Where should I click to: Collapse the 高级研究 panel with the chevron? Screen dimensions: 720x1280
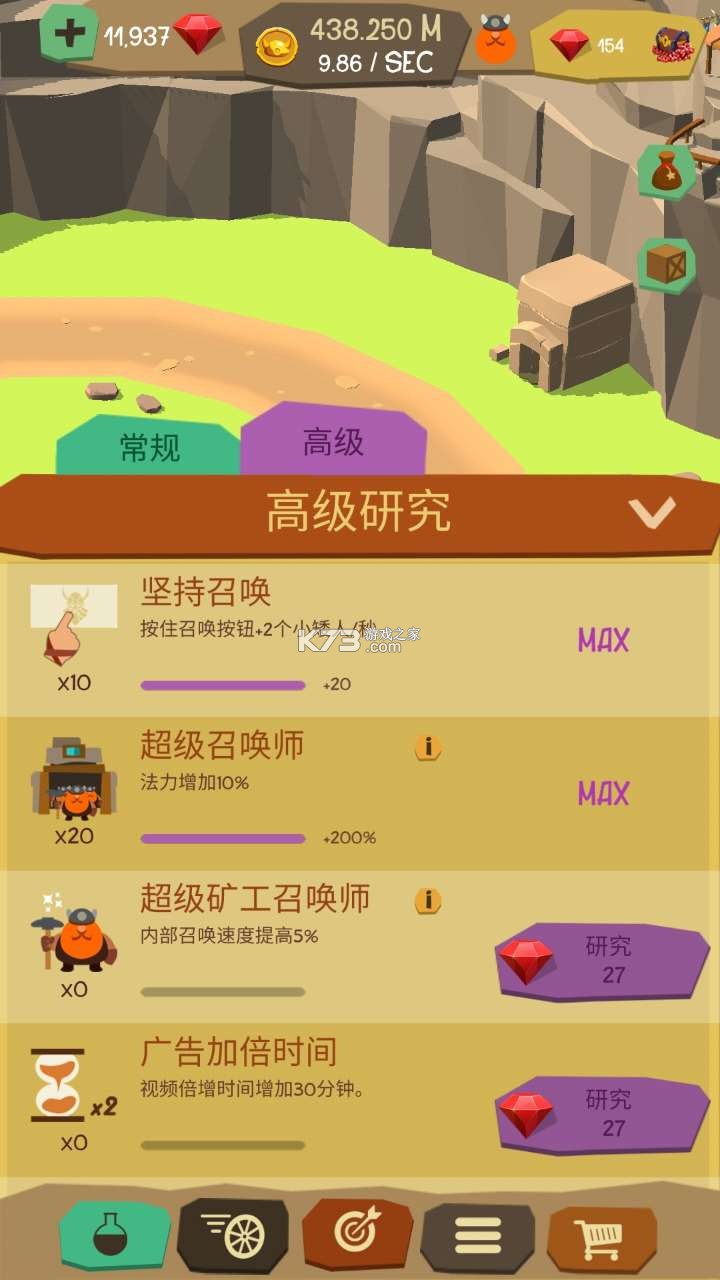pyautogui.click(x=651, y=513)
